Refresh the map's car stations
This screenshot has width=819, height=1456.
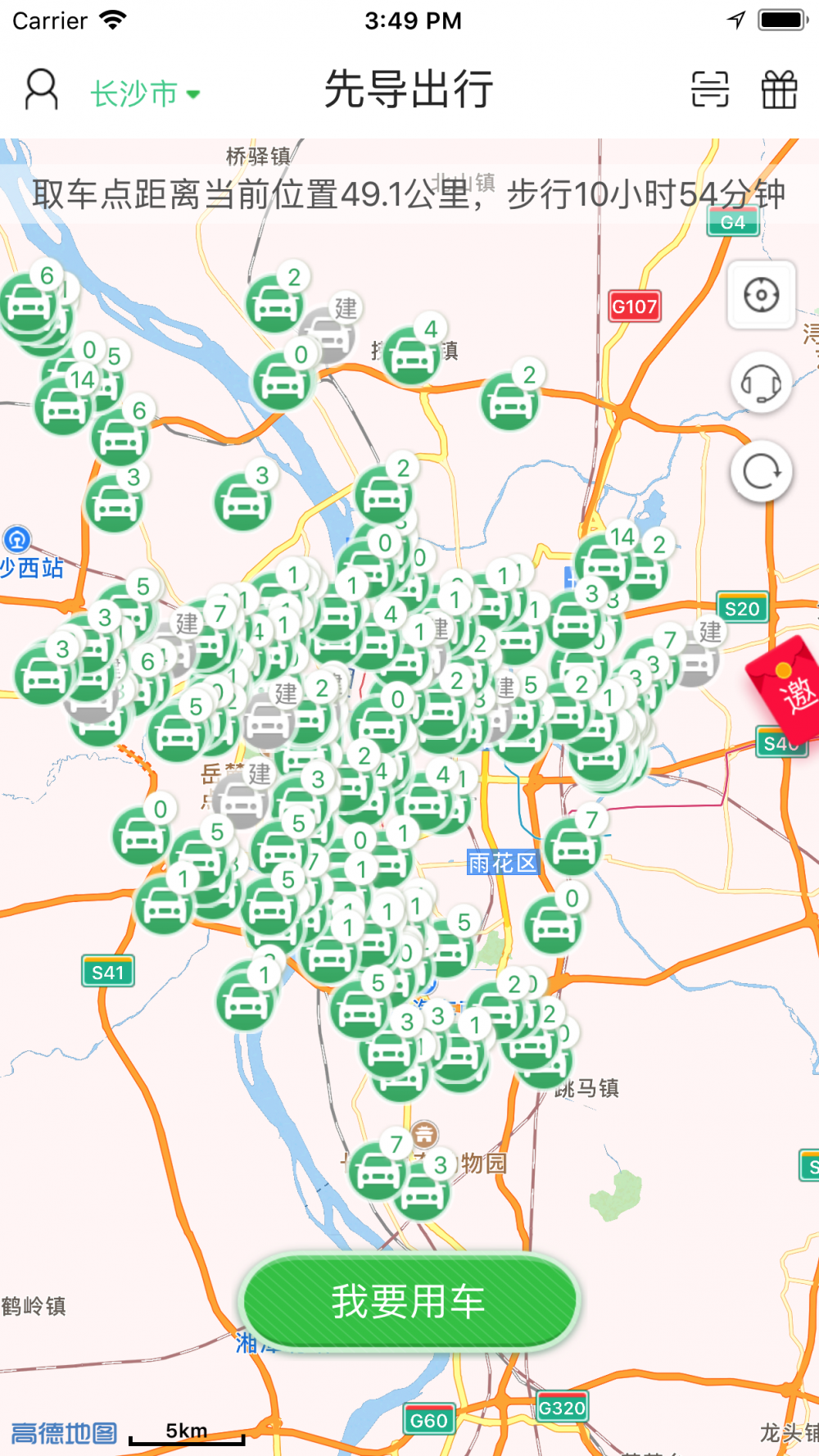pos(762,472)
